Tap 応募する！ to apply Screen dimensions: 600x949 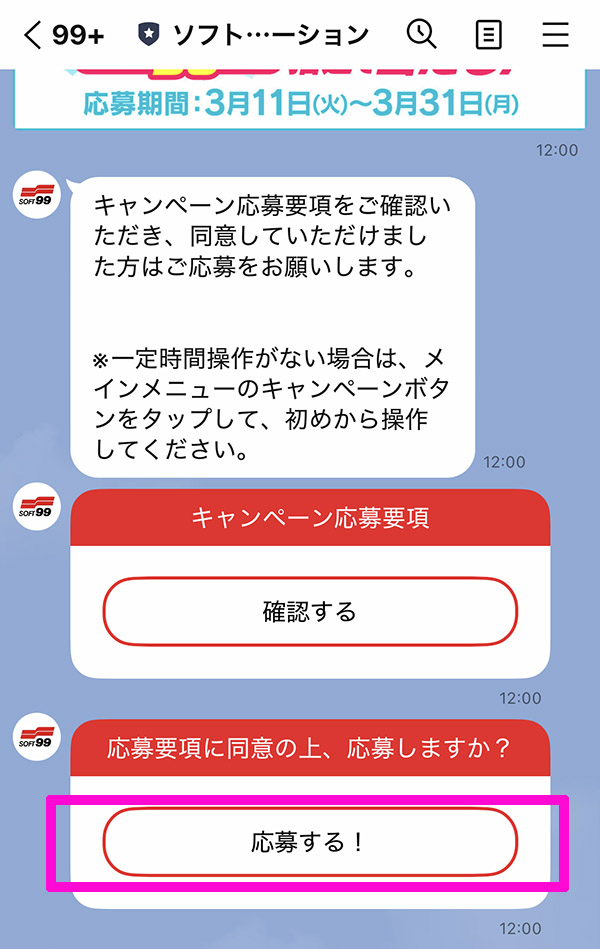click(x=310, y=841)
